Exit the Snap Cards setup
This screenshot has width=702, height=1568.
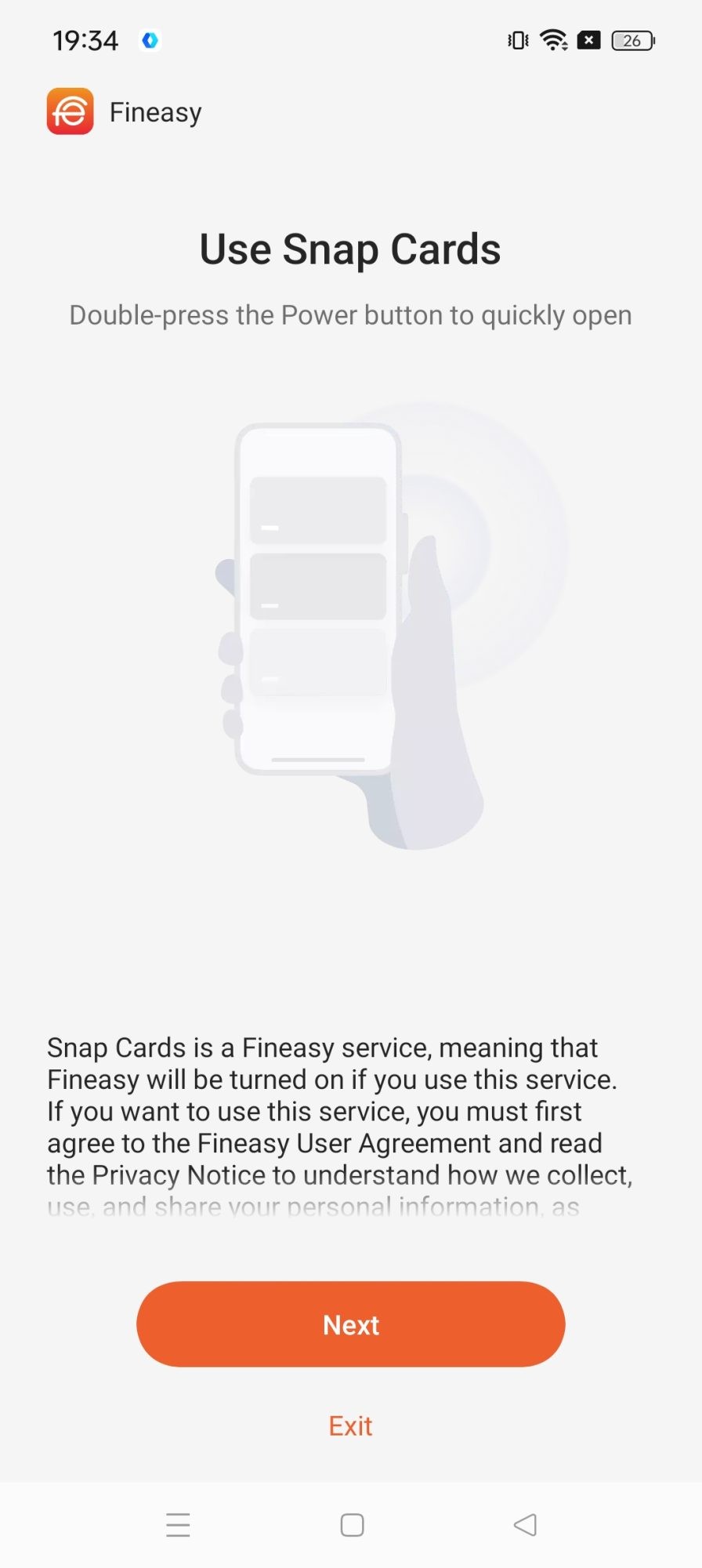350,1425
